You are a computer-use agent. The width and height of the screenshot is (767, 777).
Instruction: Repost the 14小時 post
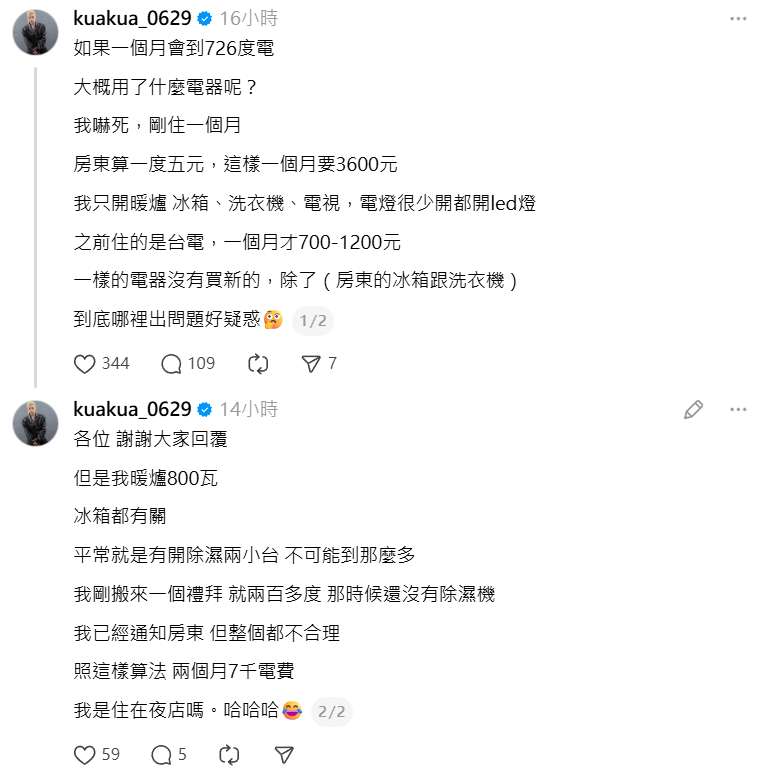(x=228, y=754)
